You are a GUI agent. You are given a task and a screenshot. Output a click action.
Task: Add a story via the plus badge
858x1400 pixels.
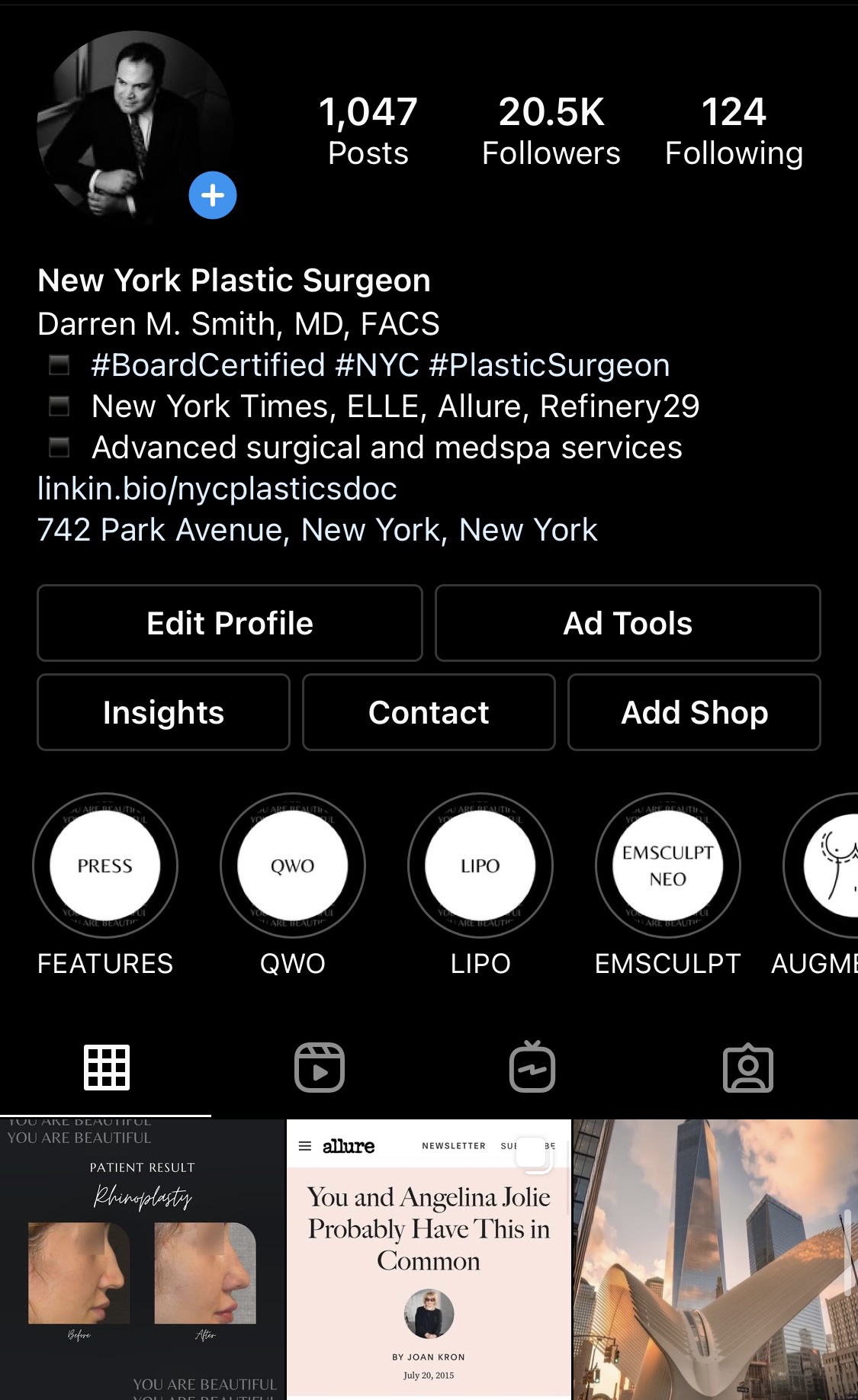212,195
